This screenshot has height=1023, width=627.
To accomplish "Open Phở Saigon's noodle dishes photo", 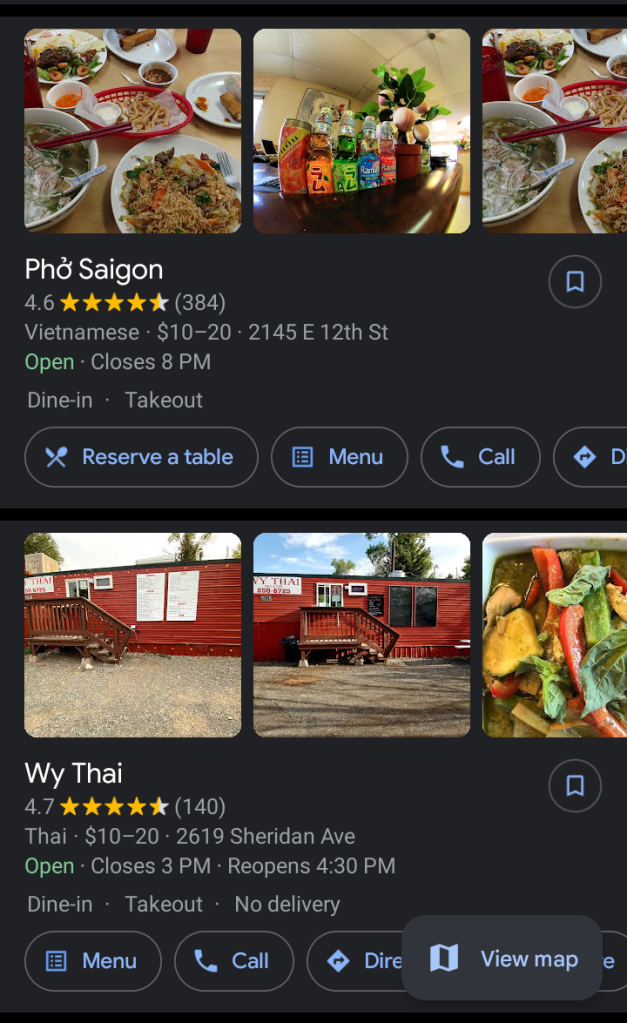I will pyautogui.click(x=132, y=130).
